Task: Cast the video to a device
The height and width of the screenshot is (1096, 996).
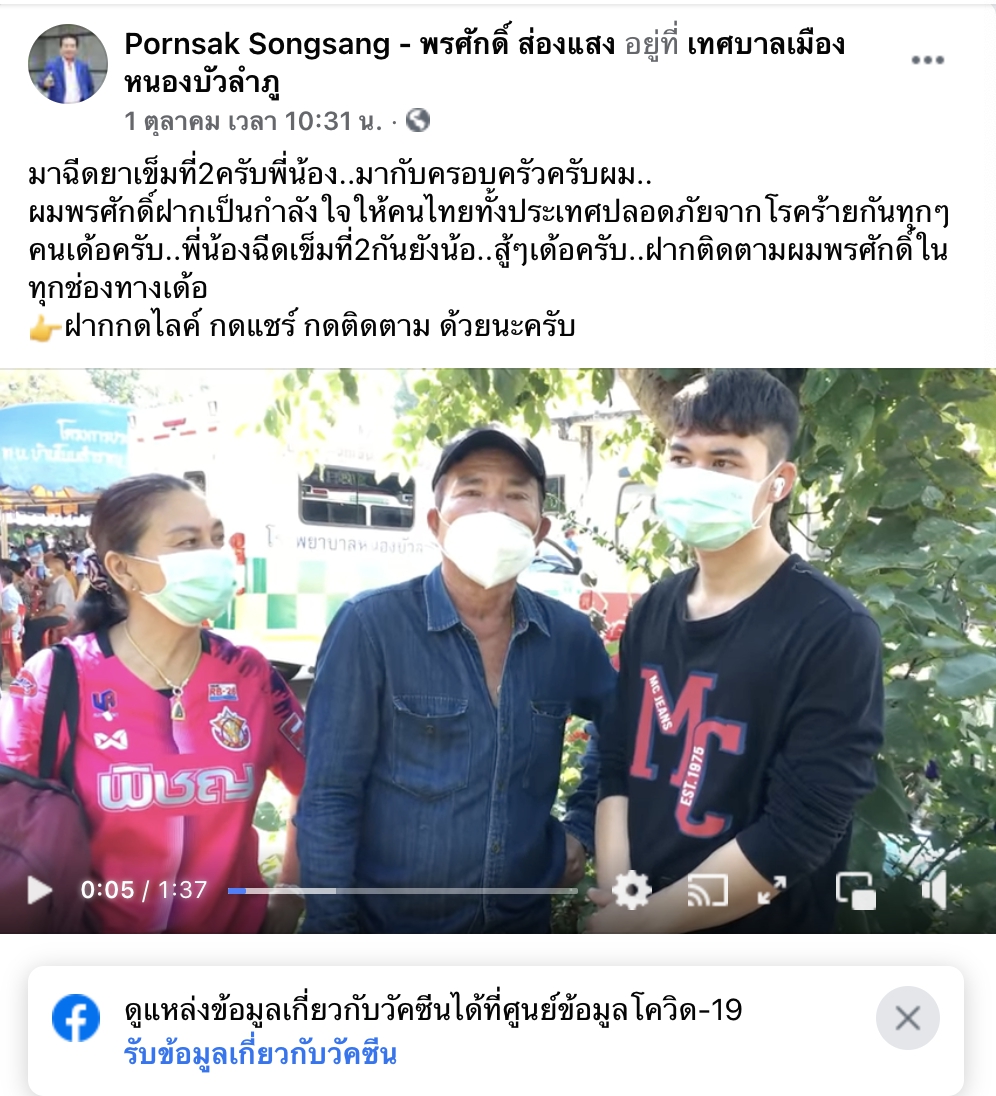Action: pos(707,889)
